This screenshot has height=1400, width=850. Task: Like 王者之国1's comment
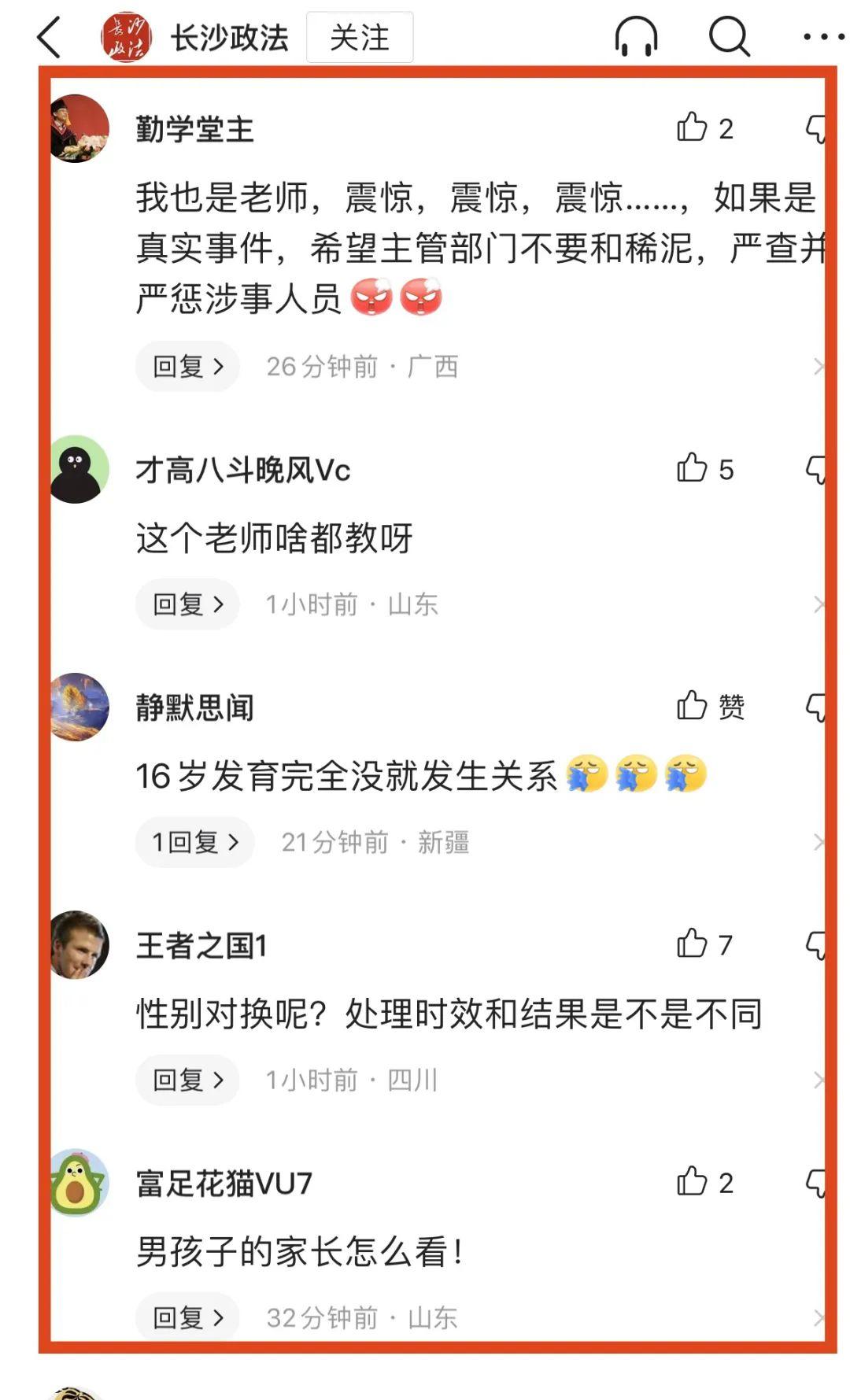(x=693, y=944)
